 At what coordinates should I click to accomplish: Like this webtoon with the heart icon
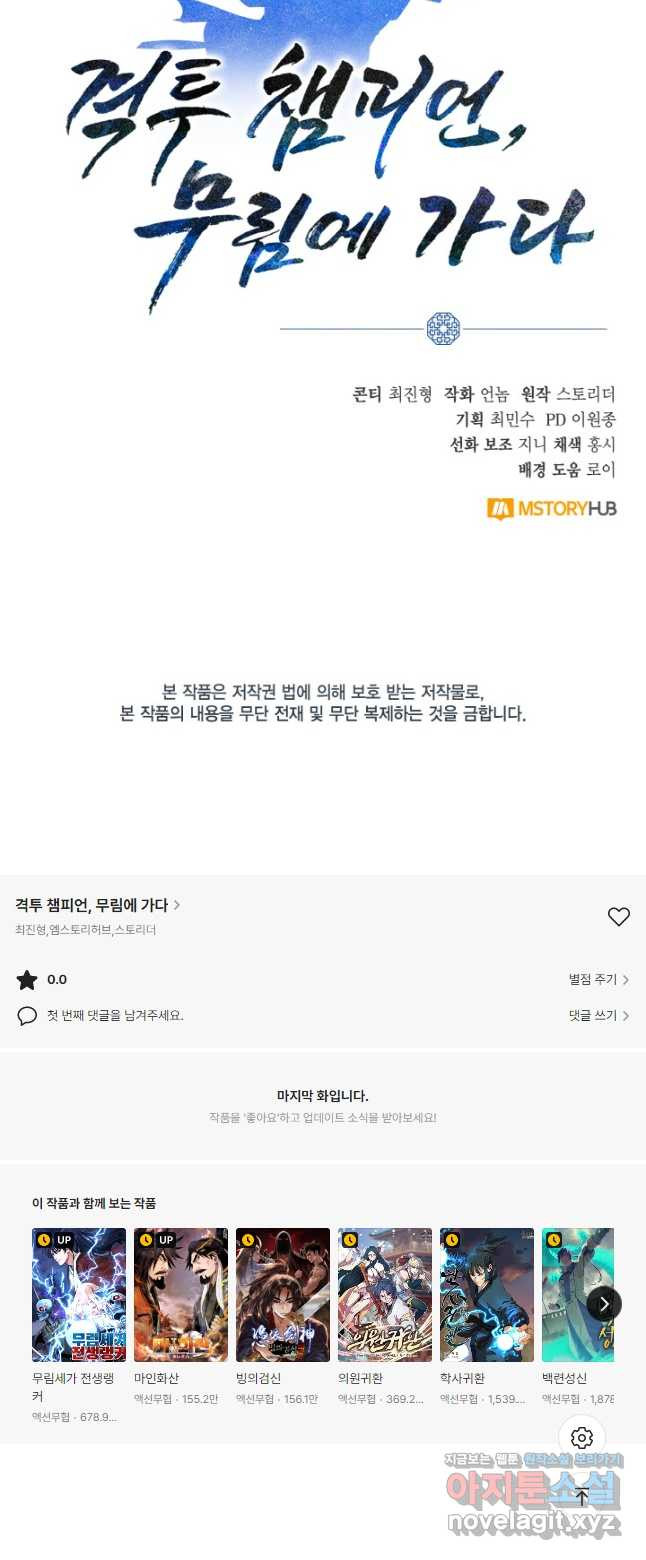click(x=619, y=916)
